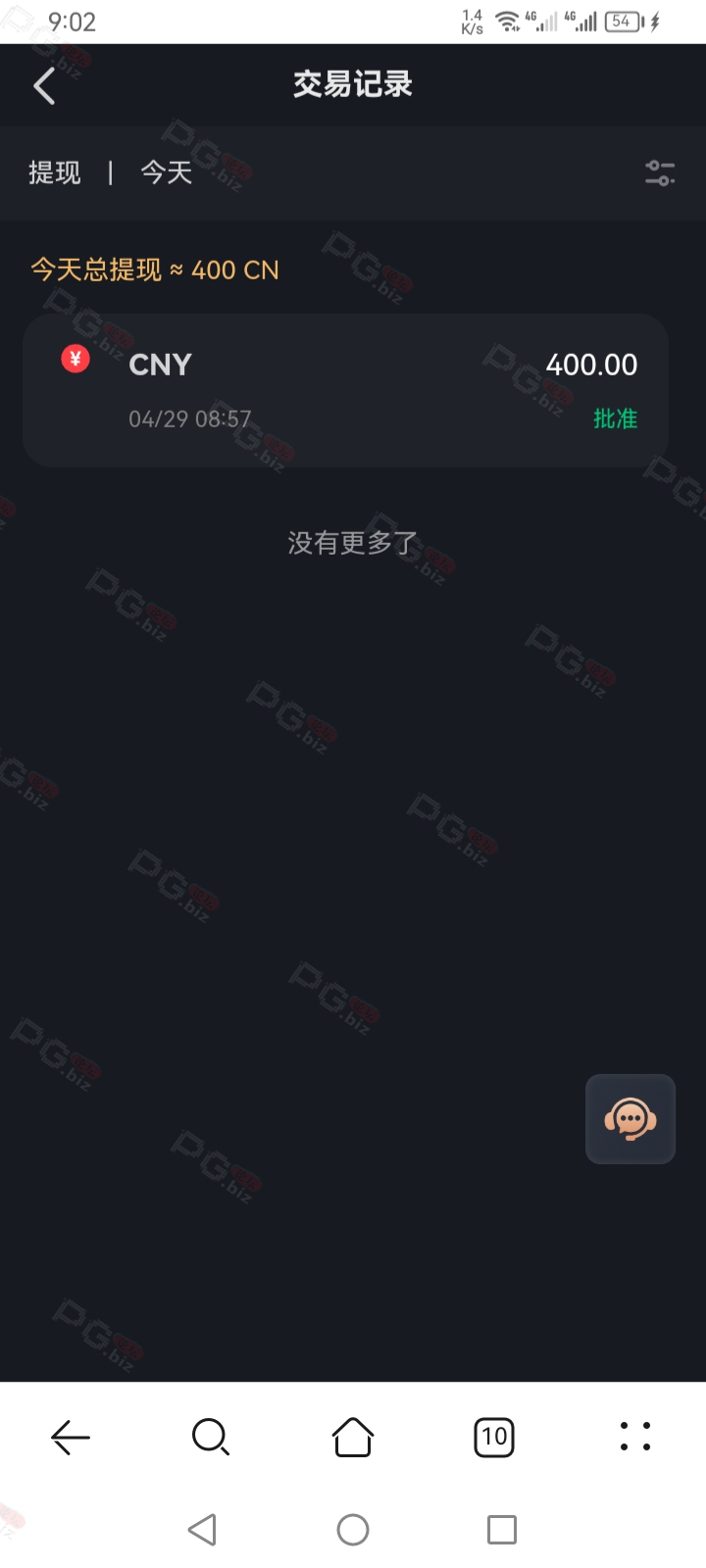View the 10 open browser tabs
The height and width of the screenshot is (1568, 706).
[494, 1437]
